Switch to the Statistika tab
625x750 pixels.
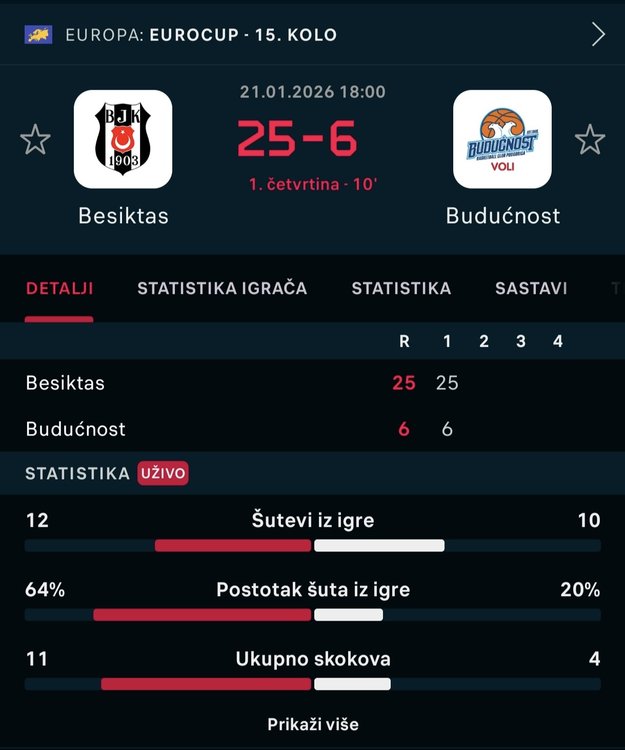click(x=401, y=288)
